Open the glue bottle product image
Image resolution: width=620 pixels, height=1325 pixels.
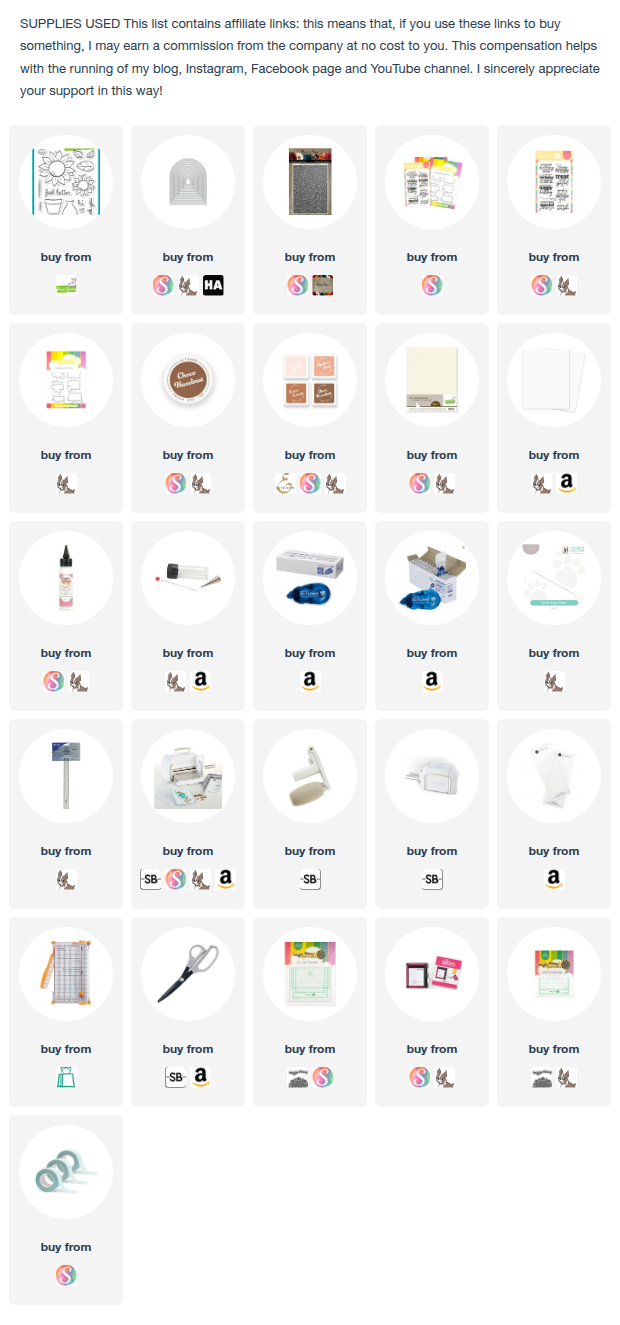tap(66, 578)
